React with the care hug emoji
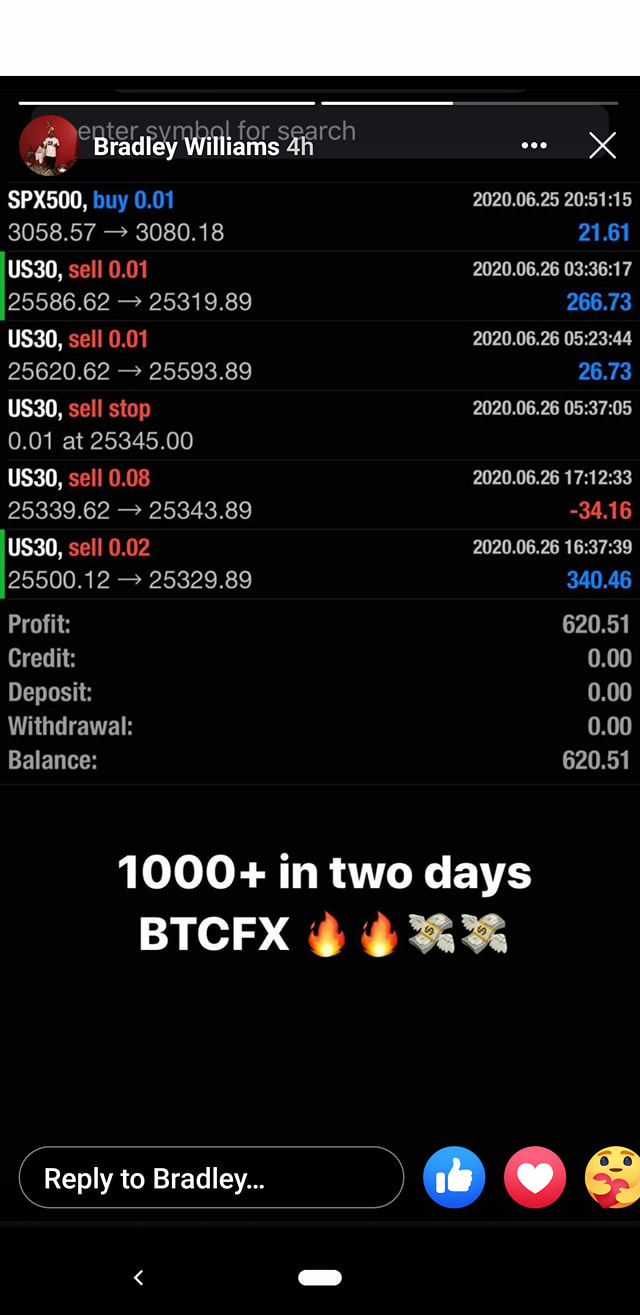This screenshot has width=640, height=1315. [x=612, y=1178]
